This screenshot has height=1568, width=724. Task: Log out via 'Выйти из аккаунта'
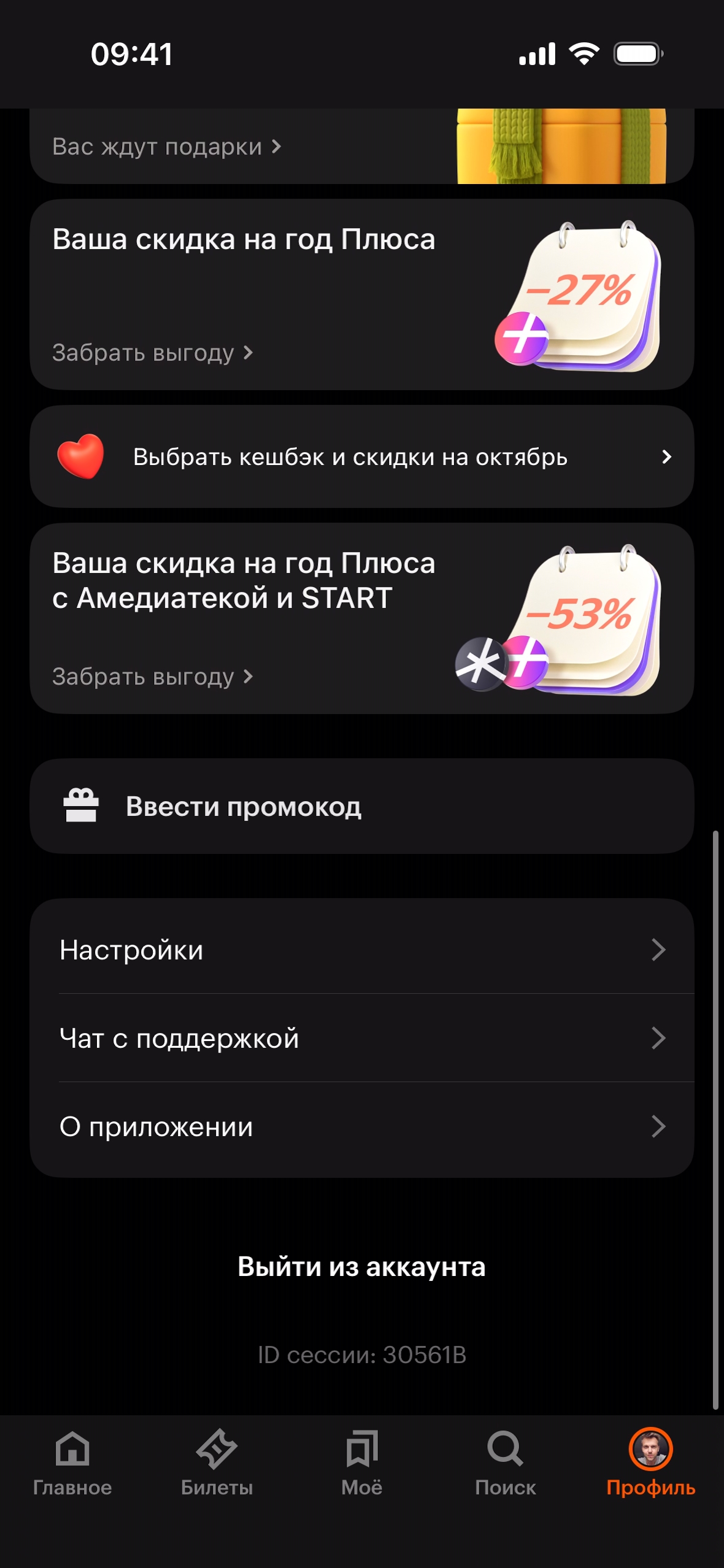tap(361, 1267)
